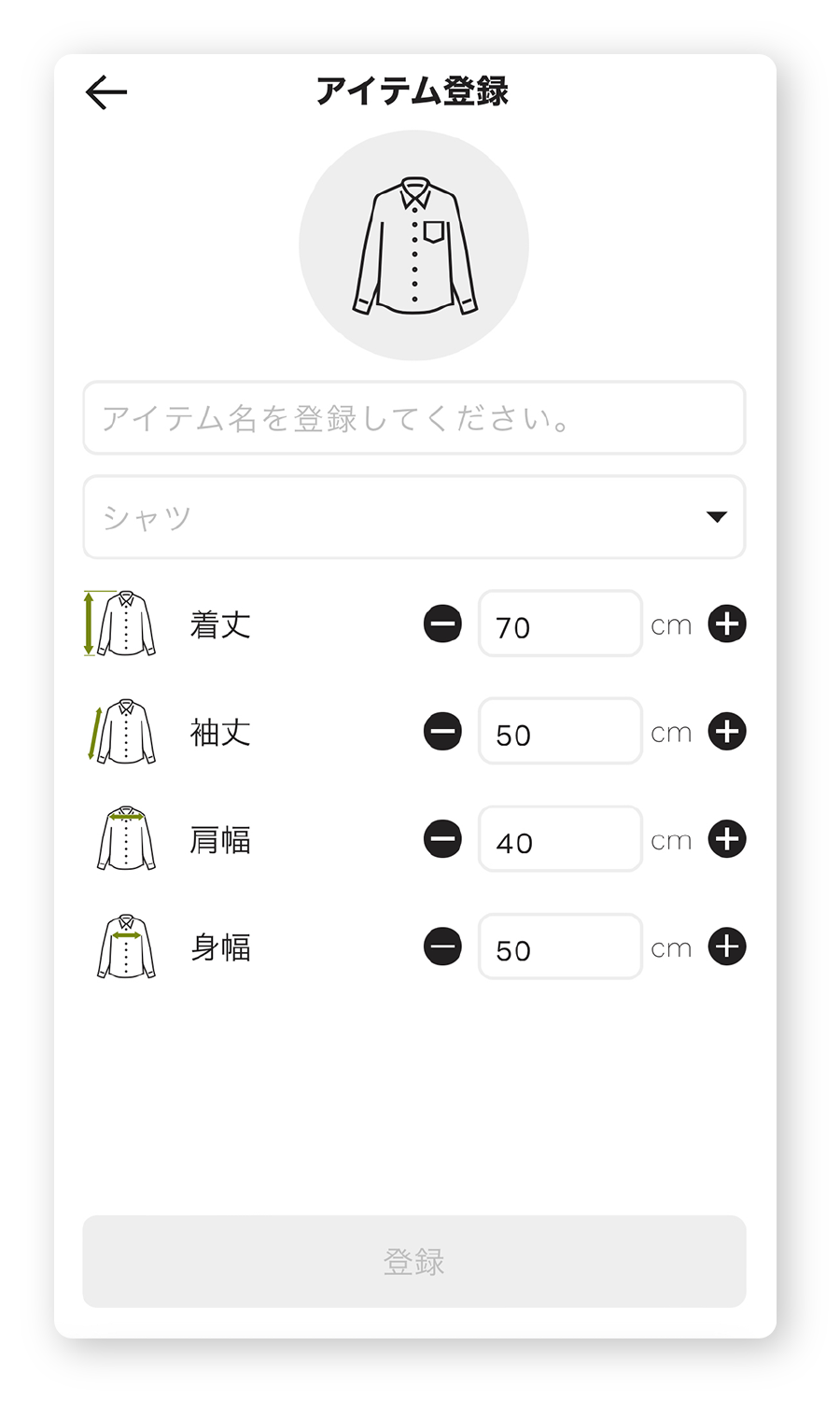Decrease the 肩幅 value with minus
The width and height of the screenshot is (840, 1402).
tap(442, 839)
